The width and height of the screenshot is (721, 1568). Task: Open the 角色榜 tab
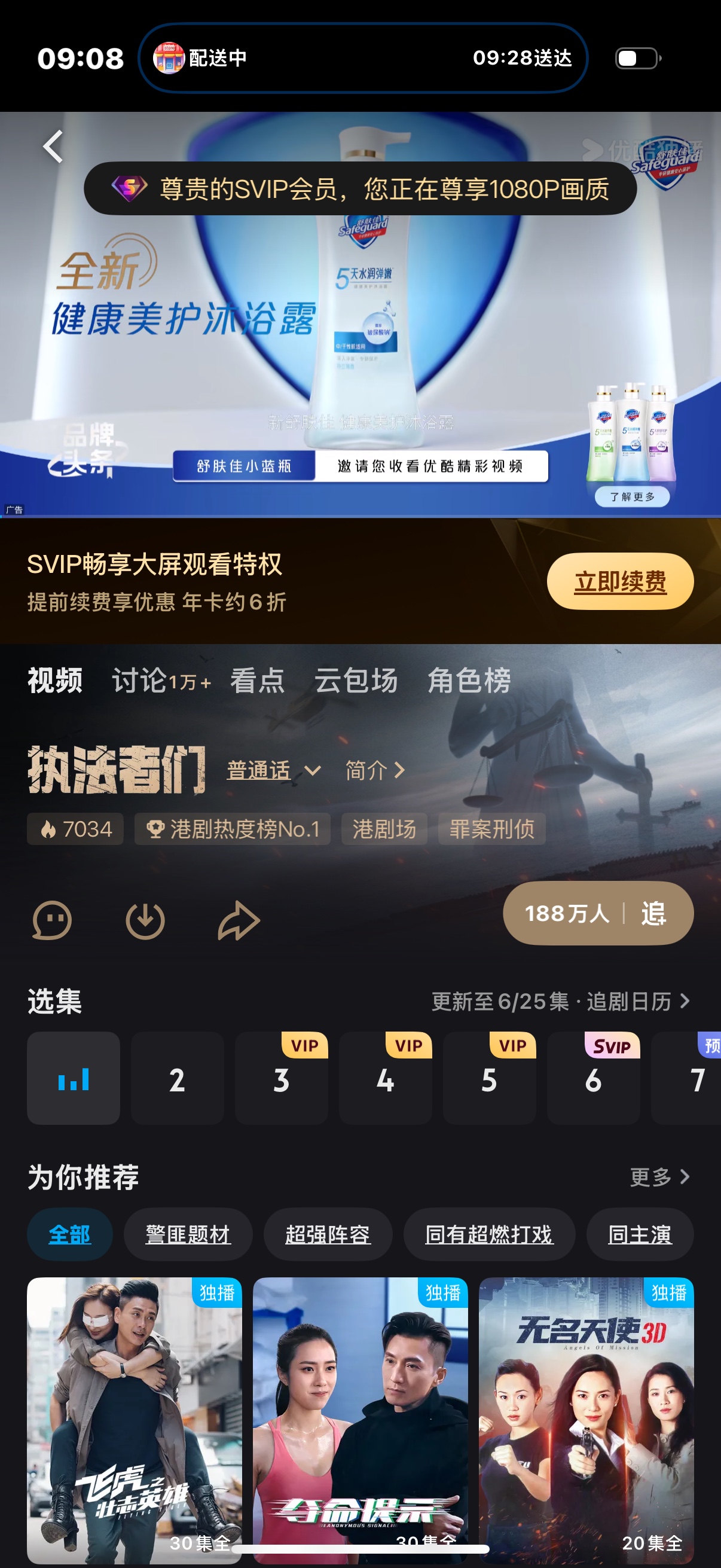point(469,680)
